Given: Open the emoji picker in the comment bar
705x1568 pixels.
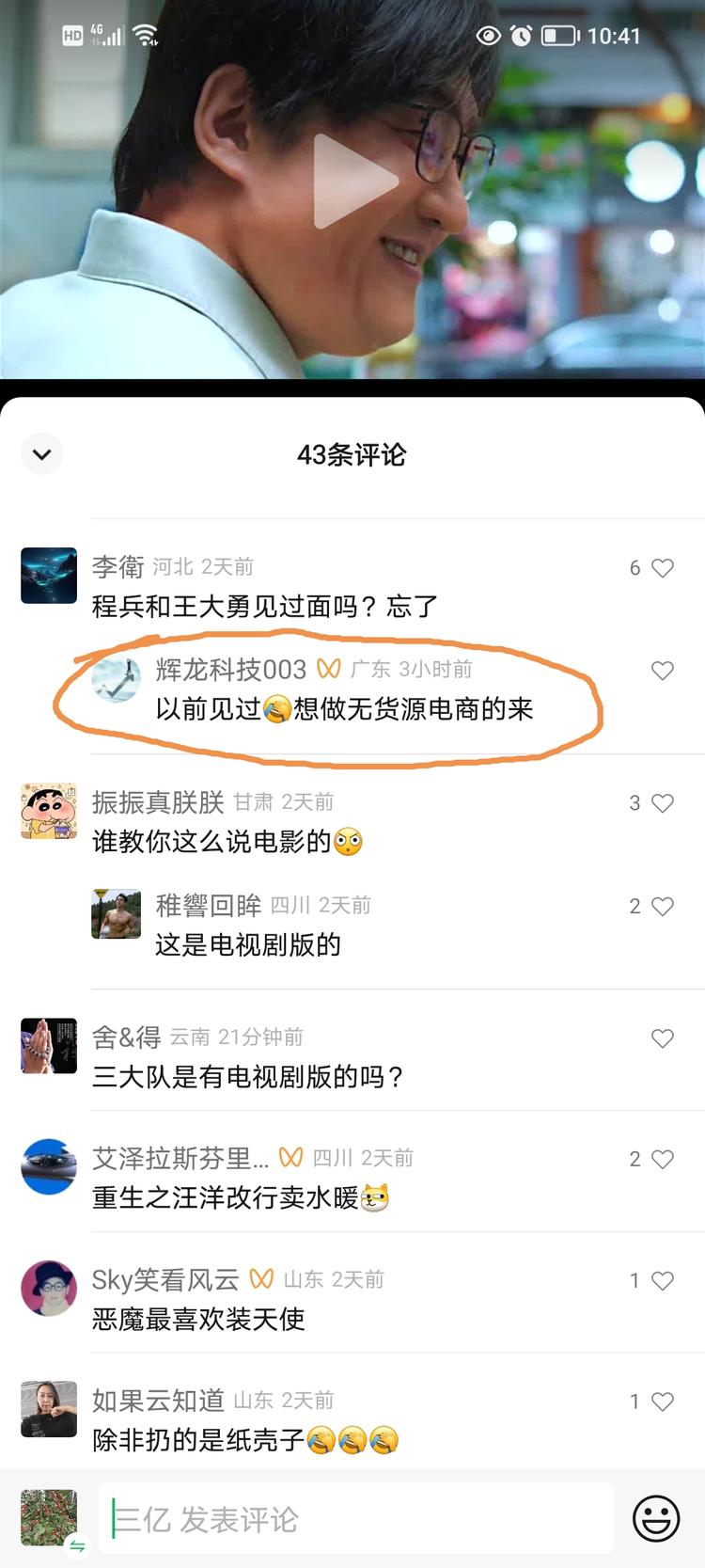Looking at the screenshot, I should pyautogui.click(x=655, y=1519).
